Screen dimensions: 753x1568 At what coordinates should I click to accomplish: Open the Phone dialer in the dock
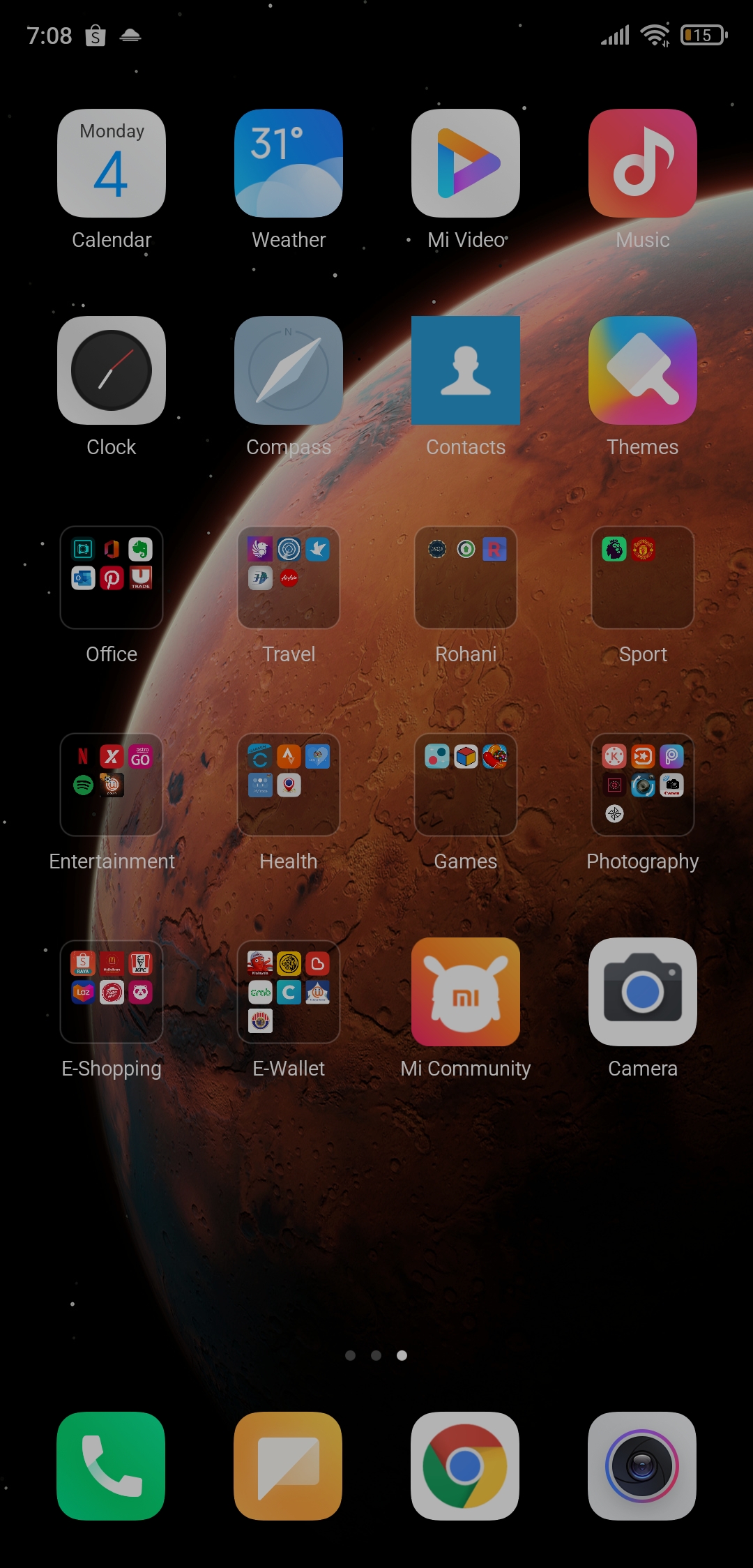pyautogui.click(x=112, y=1466)
